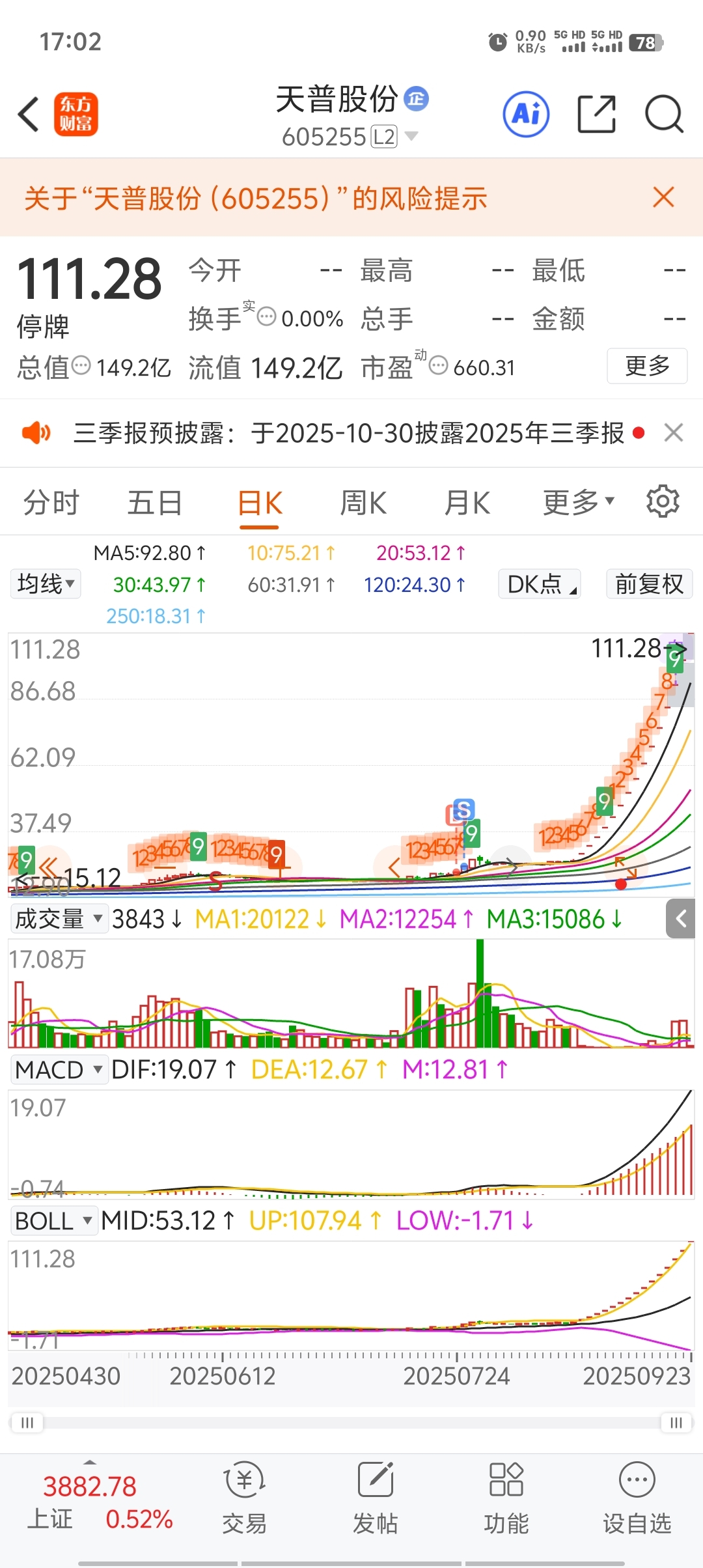Switch to the 月K chart tab
The height and width of the screenshot is (1568, 703).
click(x=466, y=503)
